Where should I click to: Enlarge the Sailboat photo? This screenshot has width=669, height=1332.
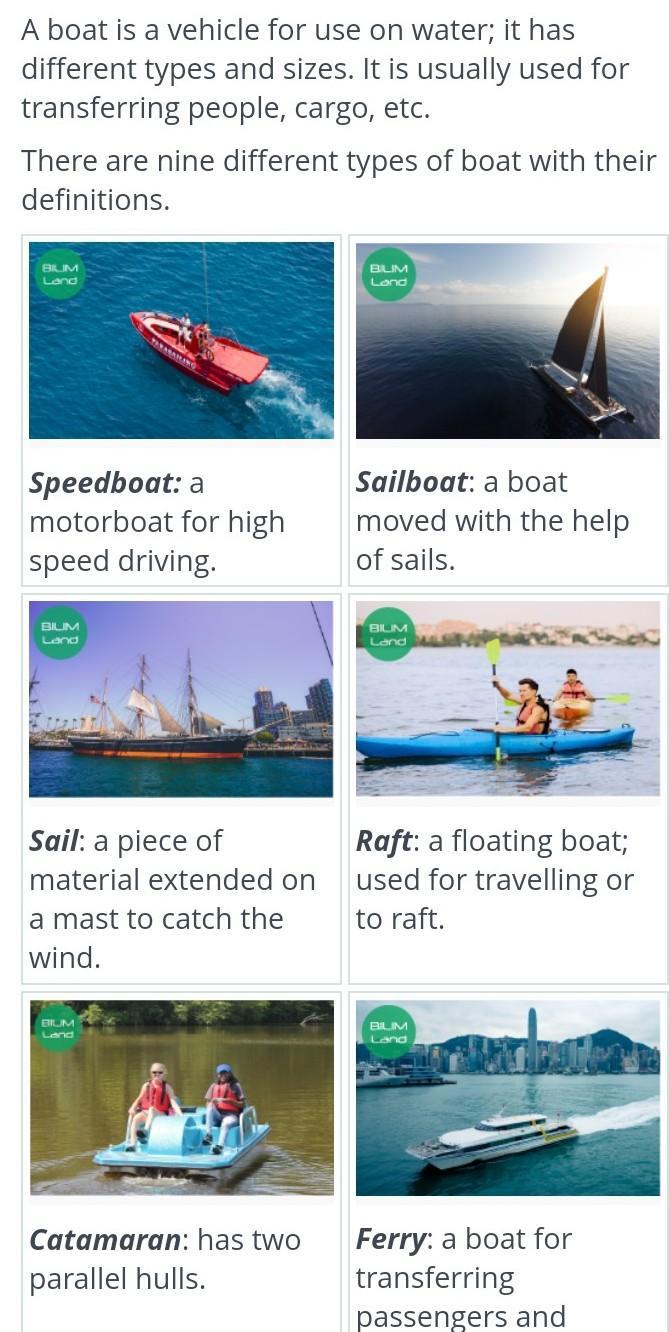(x=508, y=340)
